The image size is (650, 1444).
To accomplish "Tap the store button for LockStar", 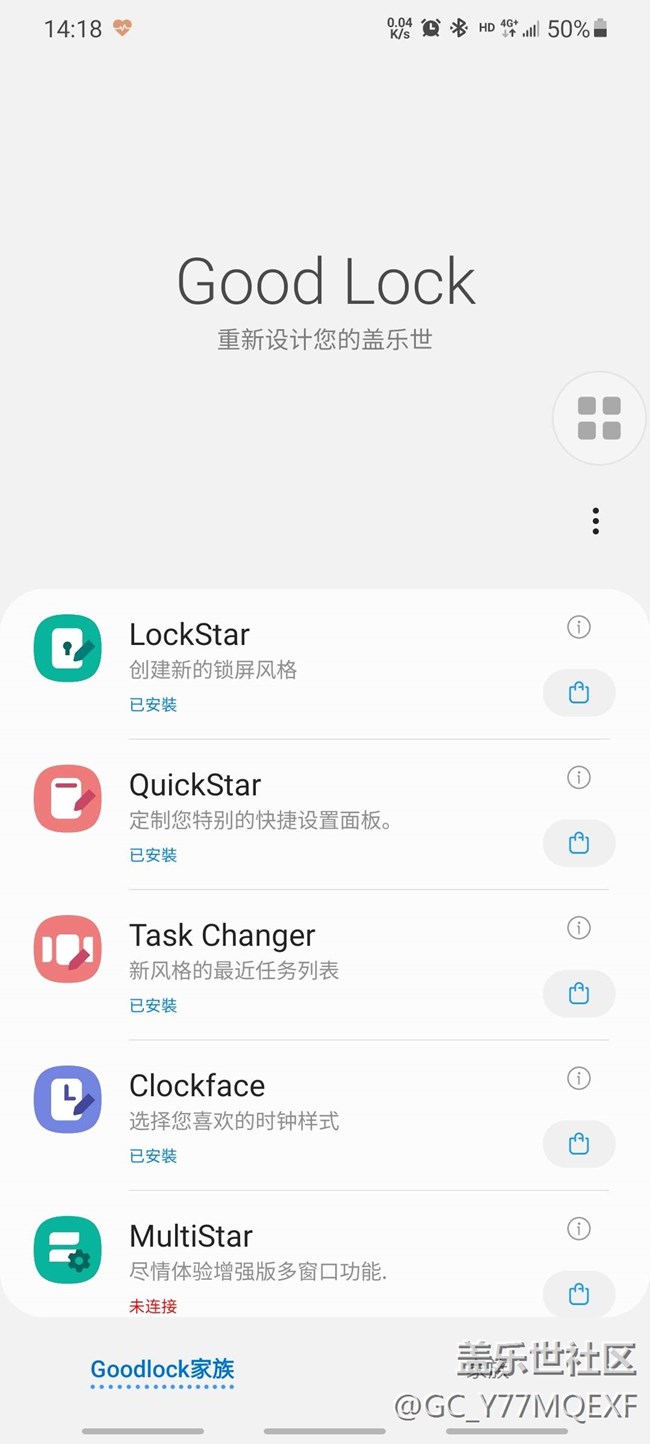I will (x=578, y=693).
